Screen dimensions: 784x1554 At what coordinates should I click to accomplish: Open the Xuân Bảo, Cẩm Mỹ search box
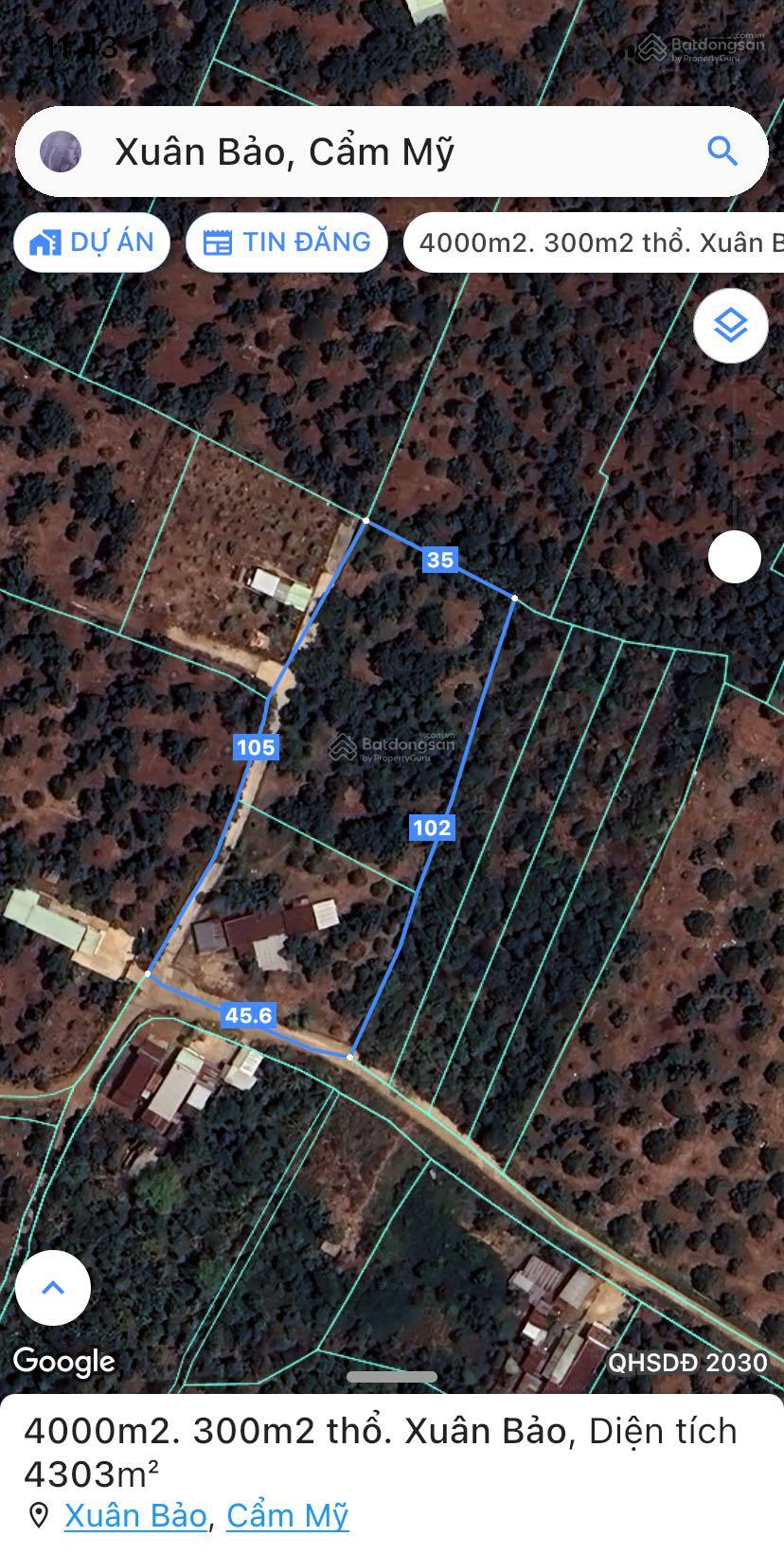379,152
